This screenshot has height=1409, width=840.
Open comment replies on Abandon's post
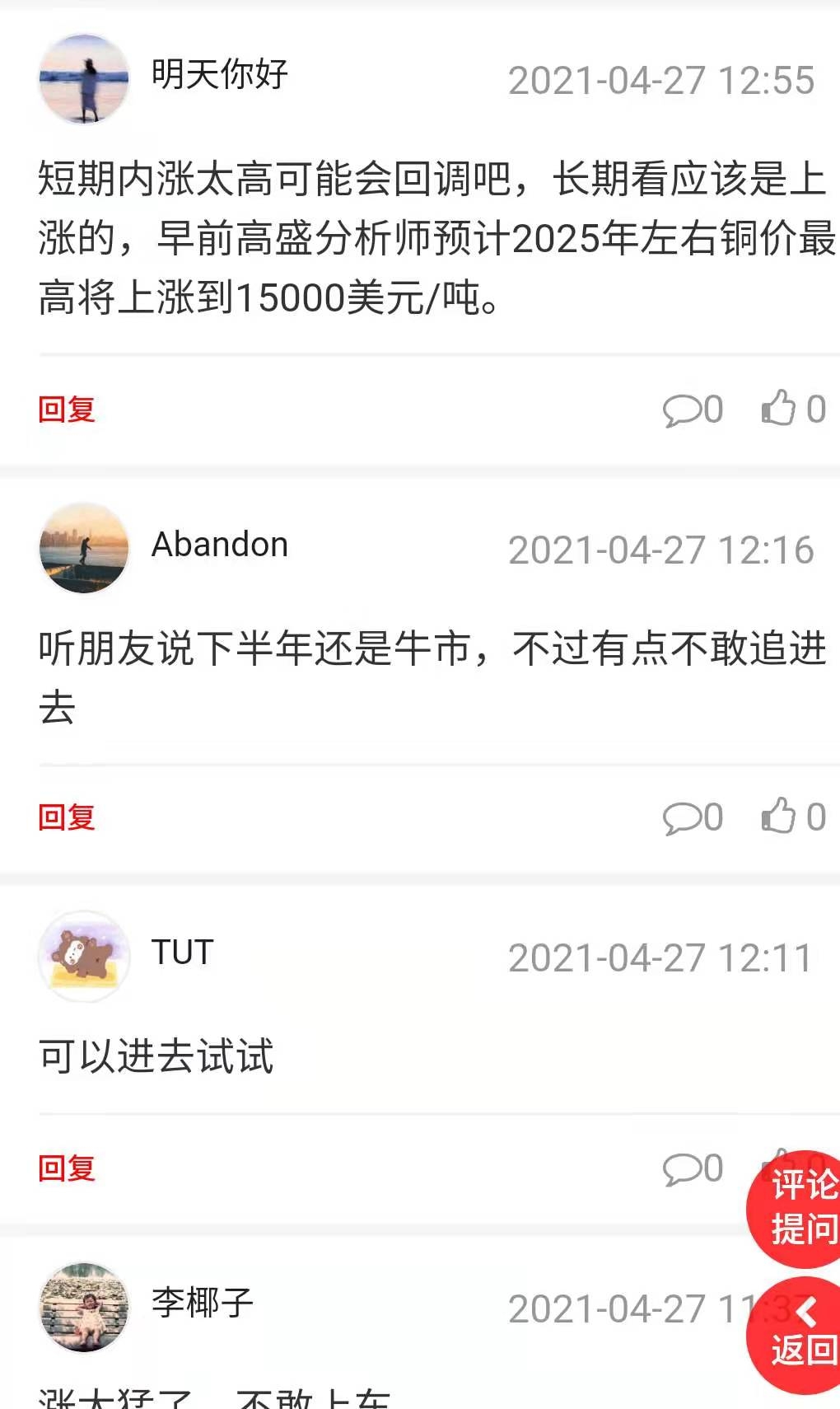tap(693, 817)
